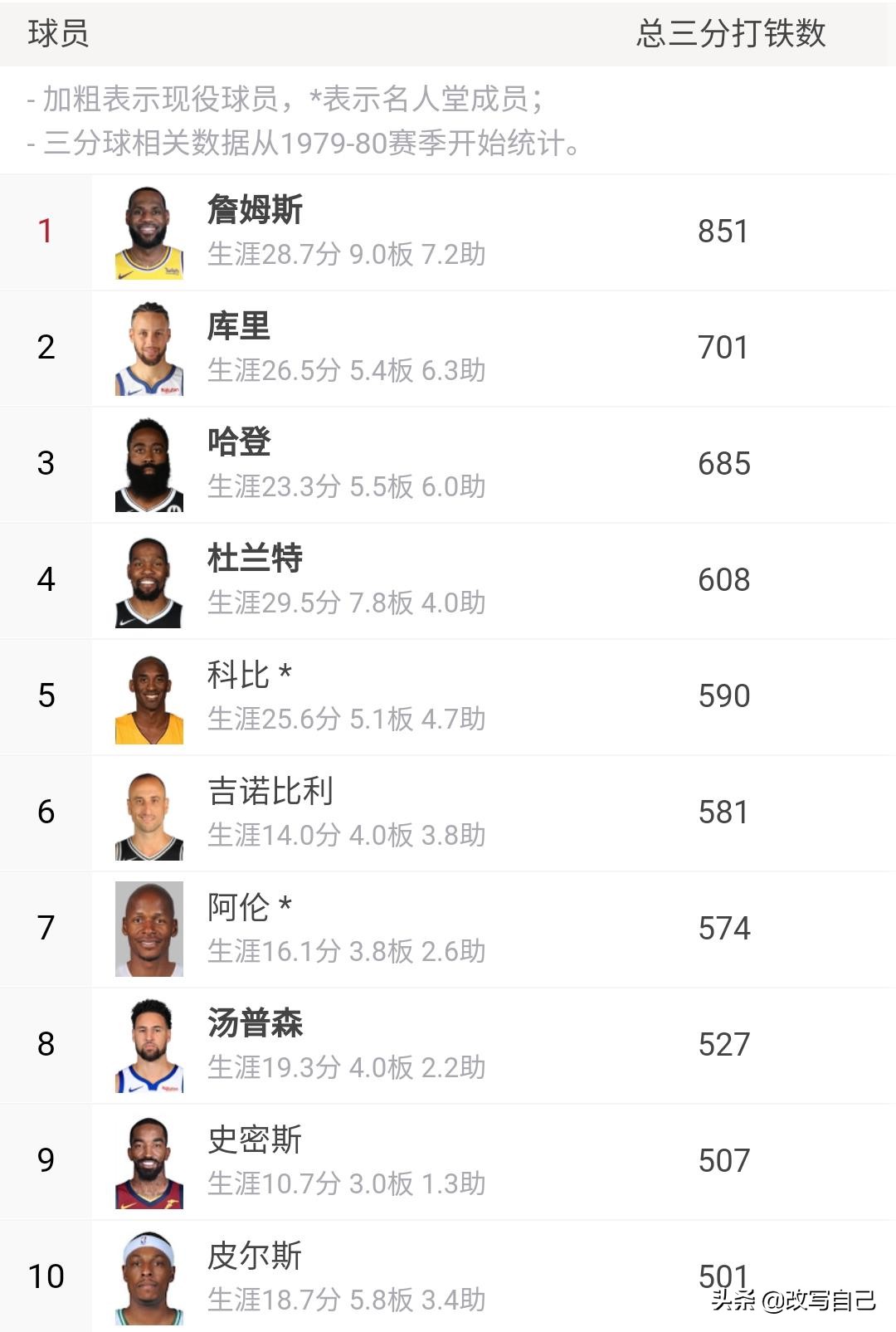
Task: Select 史密斯 from the list
Action: coord(255,1139)
